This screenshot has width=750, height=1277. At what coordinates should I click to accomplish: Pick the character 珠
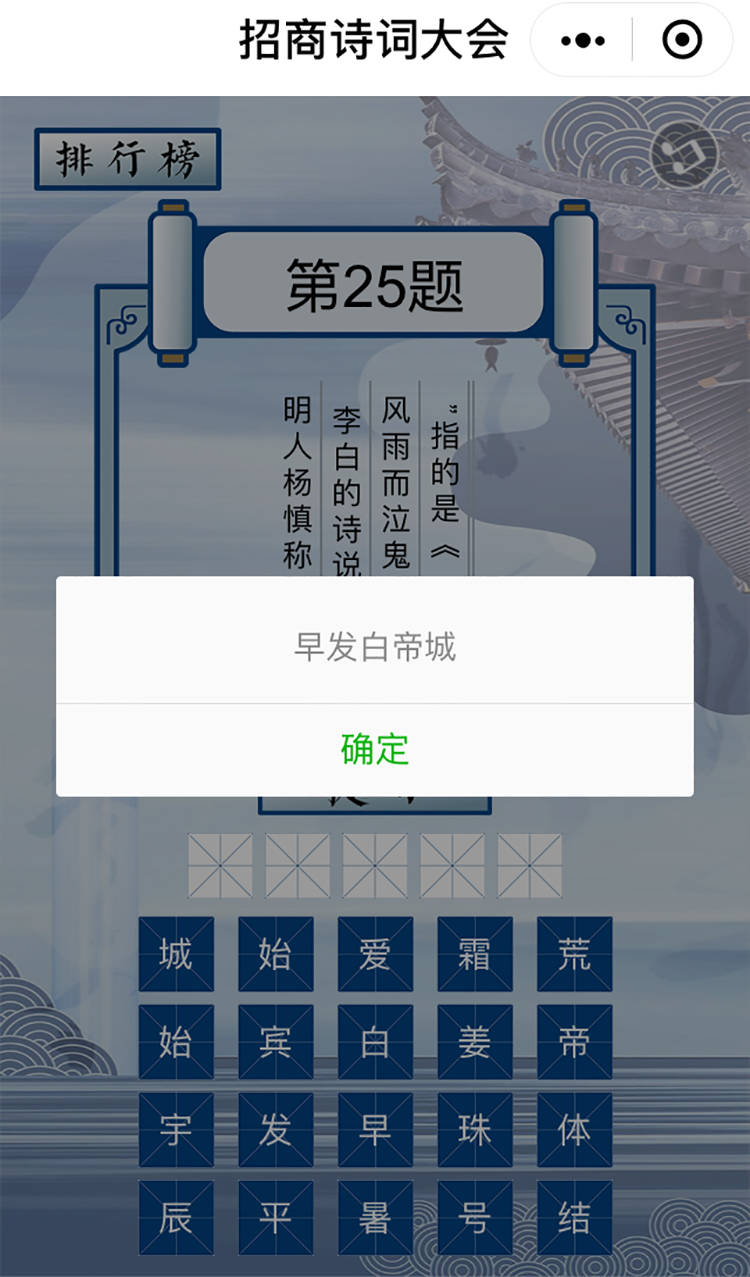click(x=475, y=1130)
